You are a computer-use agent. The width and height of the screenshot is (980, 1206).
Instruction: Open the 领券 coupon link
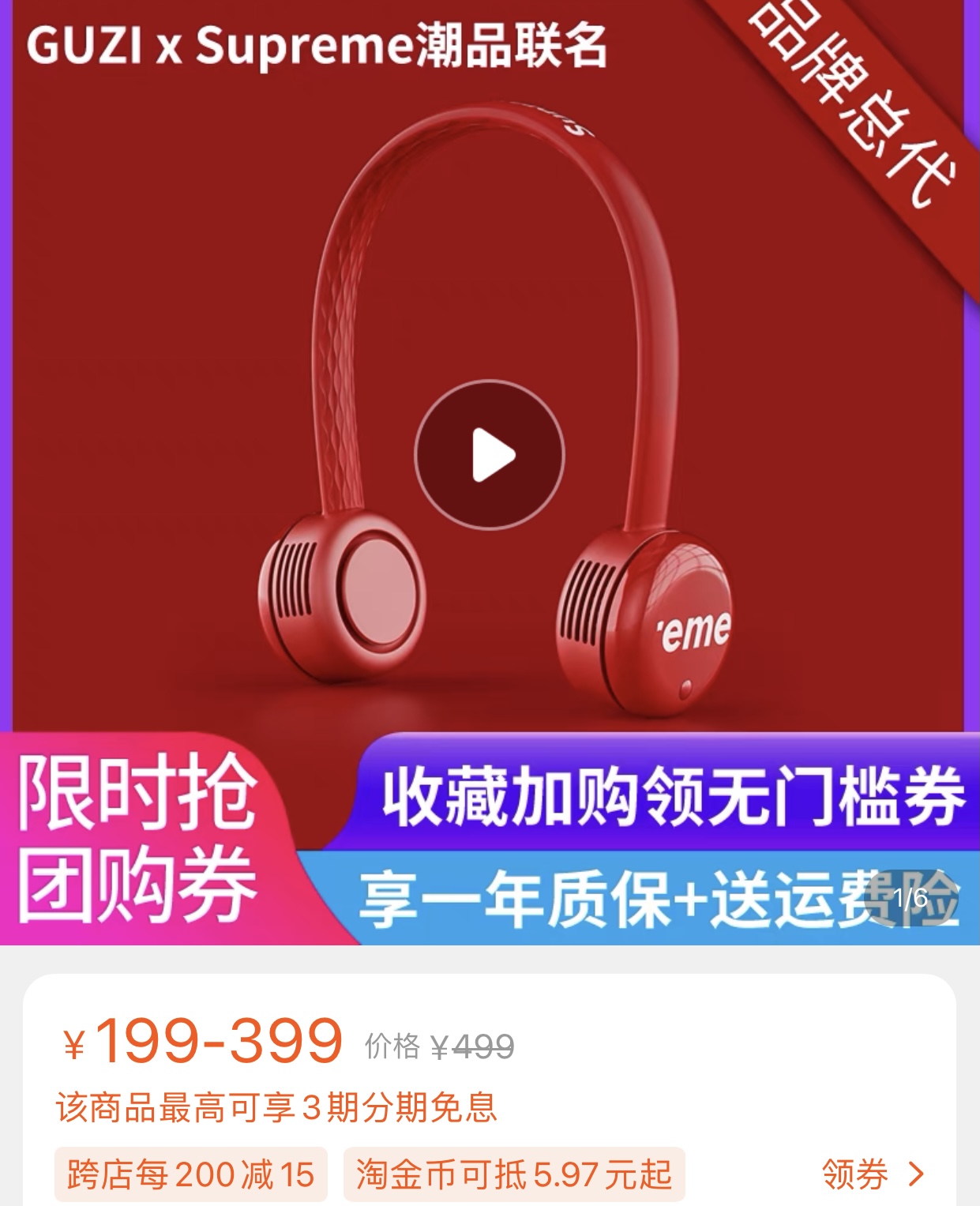(871, 1174)
